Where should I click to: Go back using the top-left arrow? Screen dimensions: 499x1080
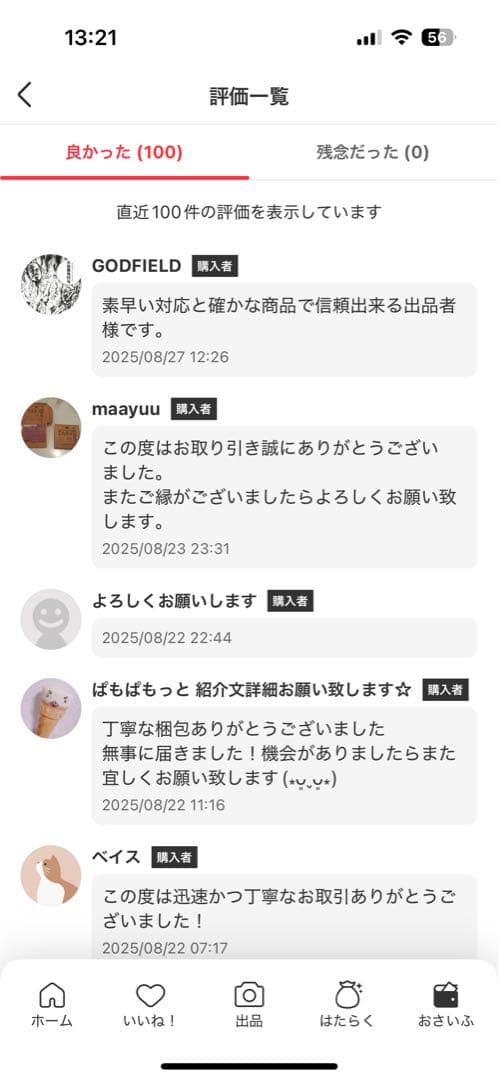[25, 95]
